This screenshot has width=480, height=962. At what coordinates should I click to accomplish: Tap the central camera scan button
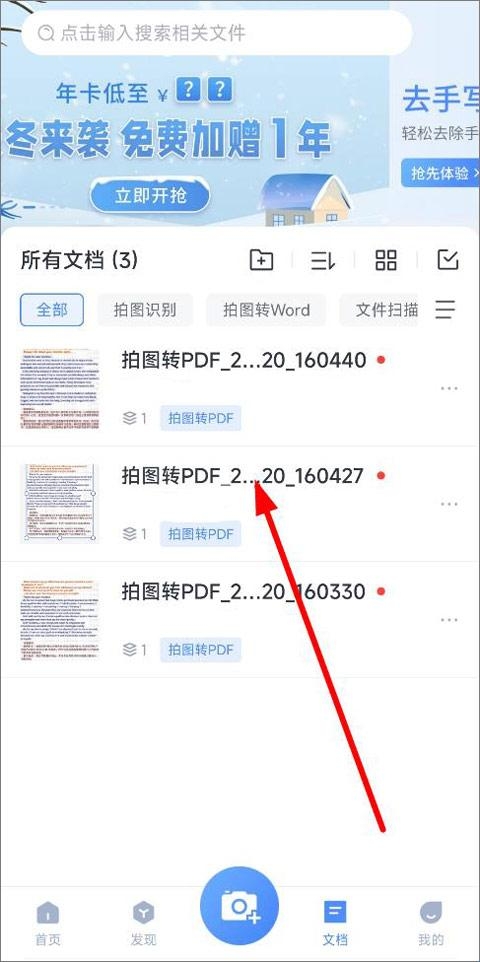239,906
